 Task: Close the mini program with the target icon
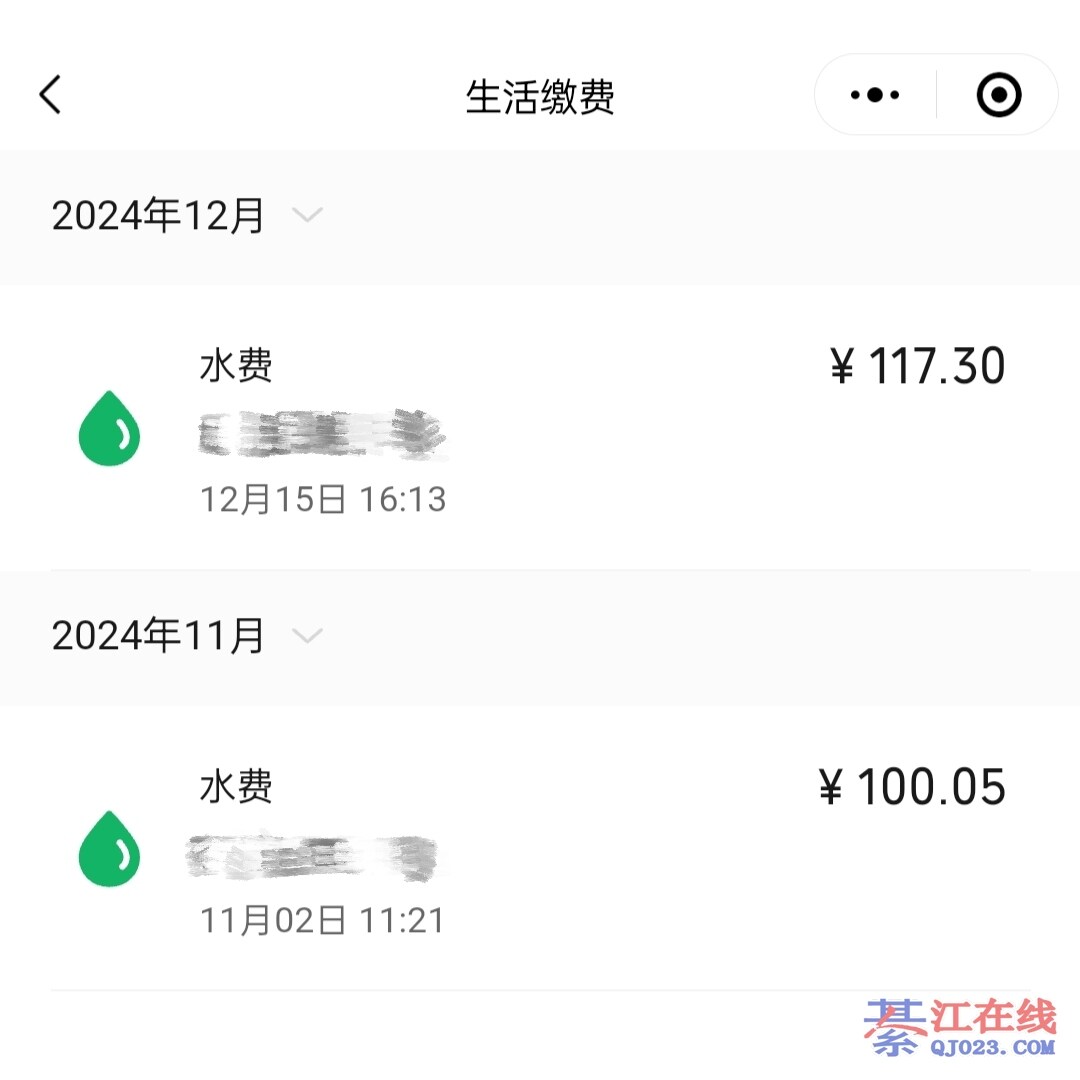(998, 95)
